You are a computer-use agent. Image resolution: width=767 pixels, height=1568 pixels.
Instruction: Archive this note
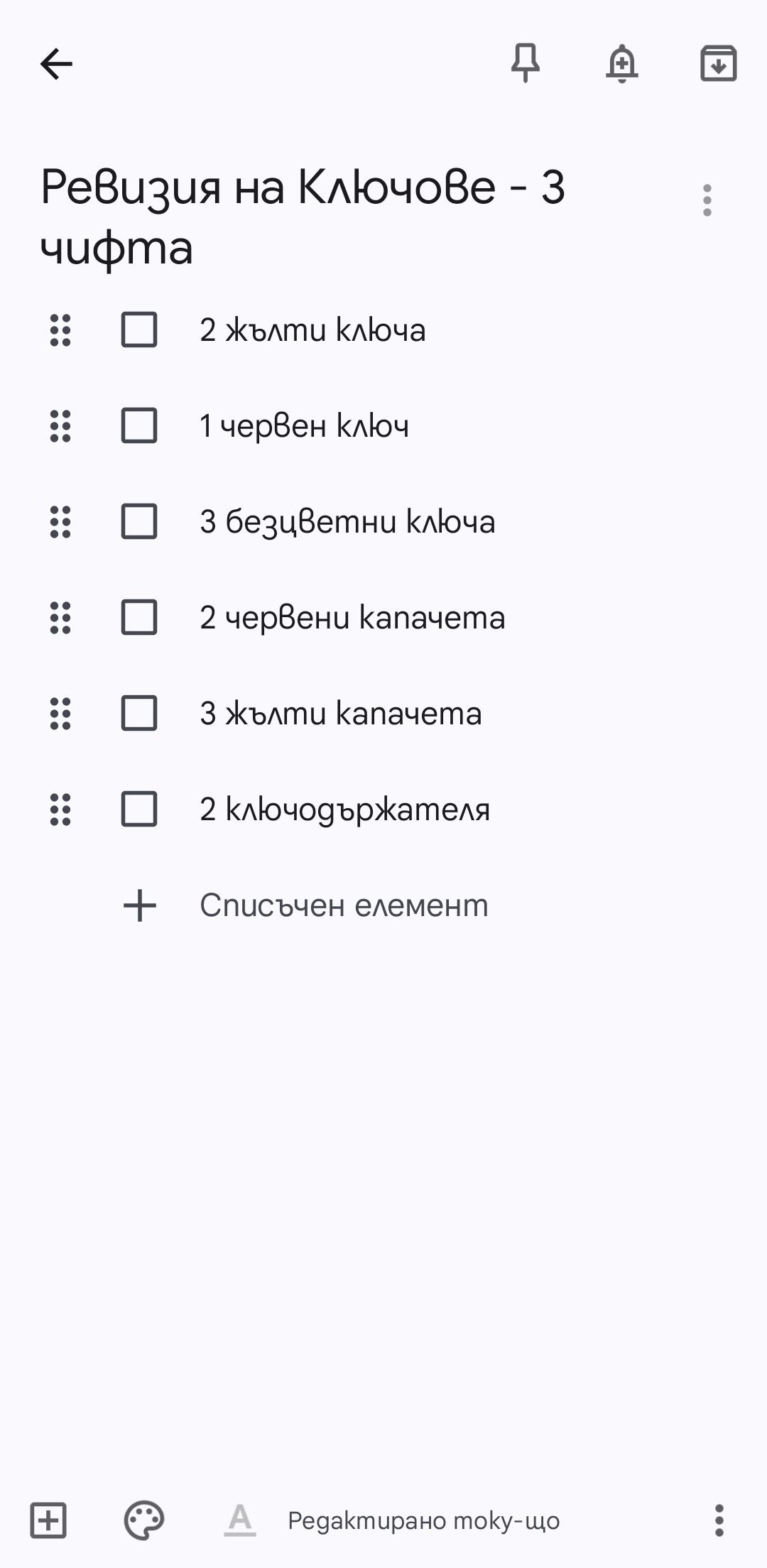719,63
